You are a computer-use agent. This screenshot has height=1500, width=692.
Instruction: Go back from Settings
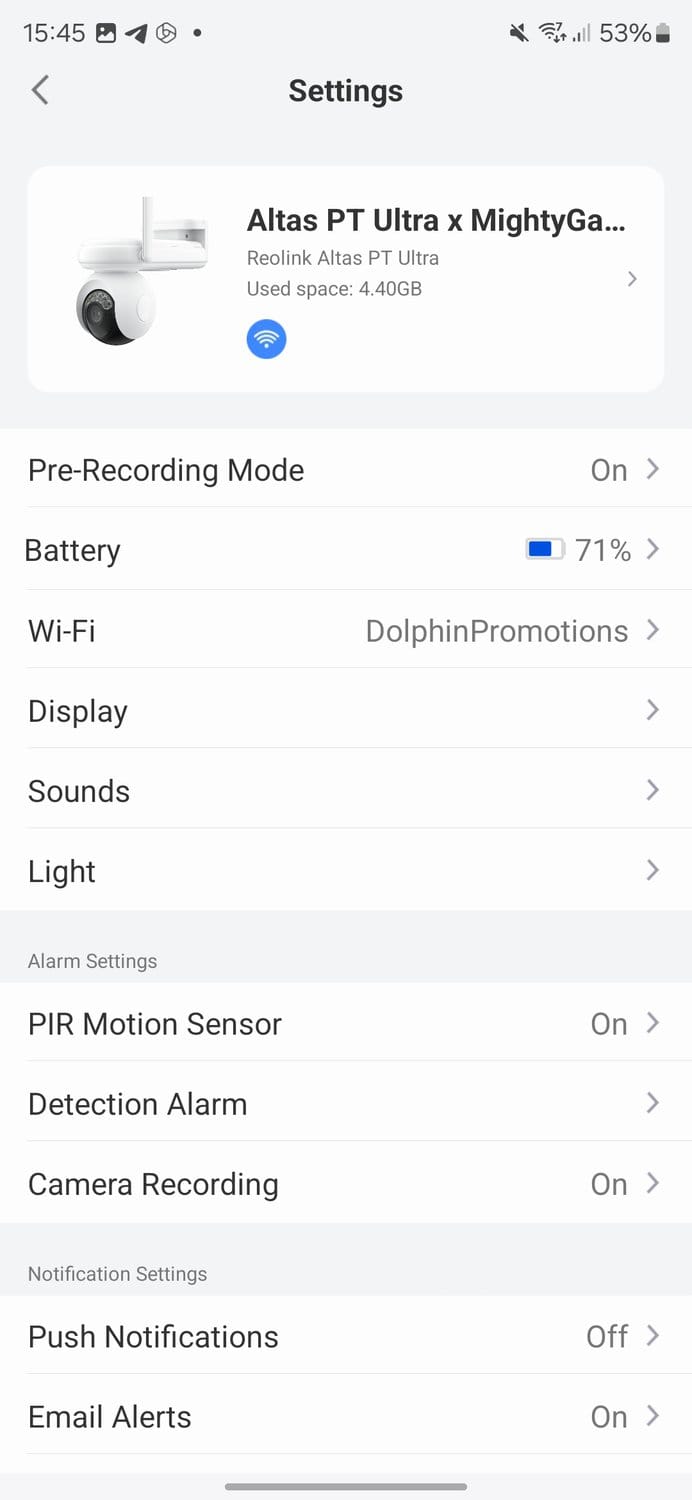tap(40, 90)
